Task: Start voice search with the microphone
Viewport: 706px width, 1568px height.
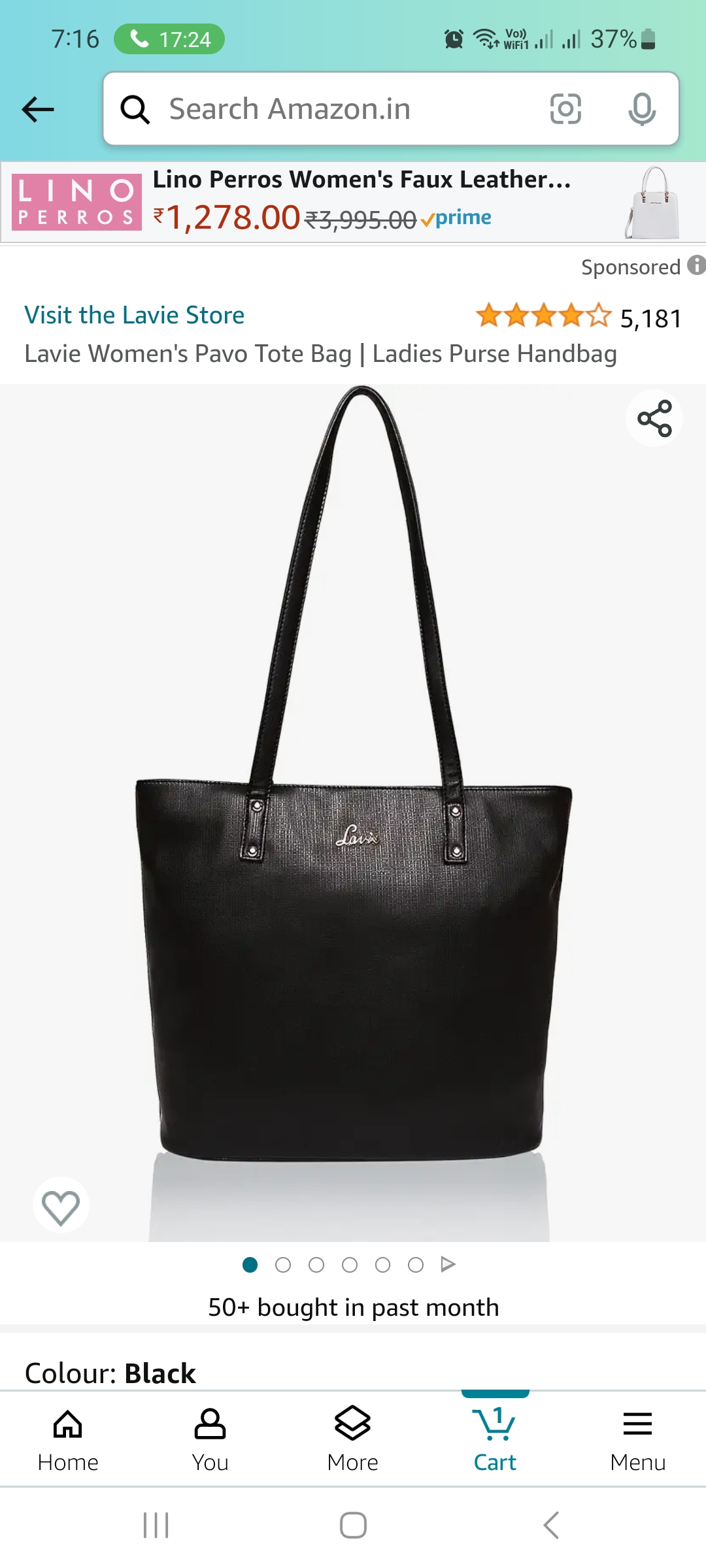Action: click(641, 109)
